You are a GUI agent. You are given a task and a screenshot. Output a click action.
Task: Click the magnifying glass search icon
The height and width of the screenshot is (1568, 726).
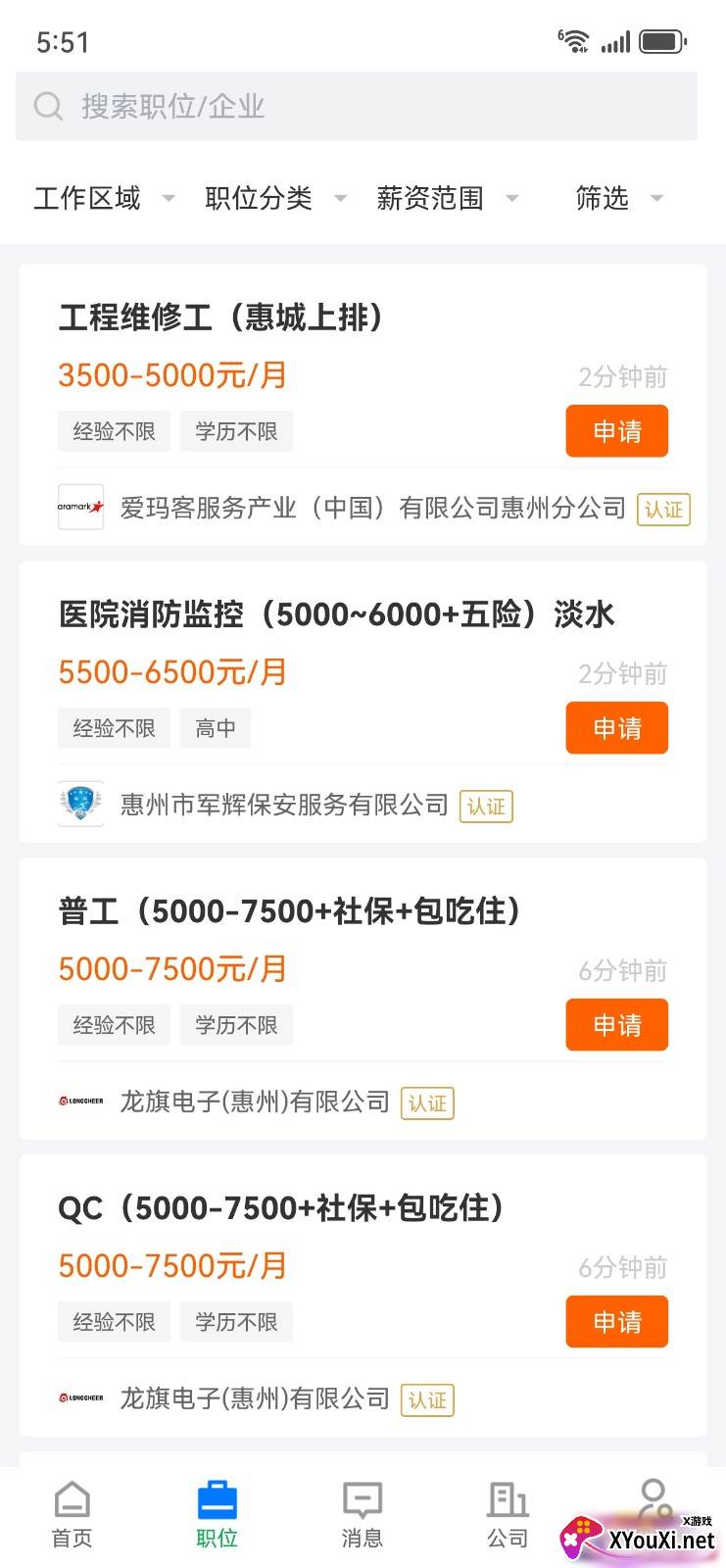[x=48, y=106]
